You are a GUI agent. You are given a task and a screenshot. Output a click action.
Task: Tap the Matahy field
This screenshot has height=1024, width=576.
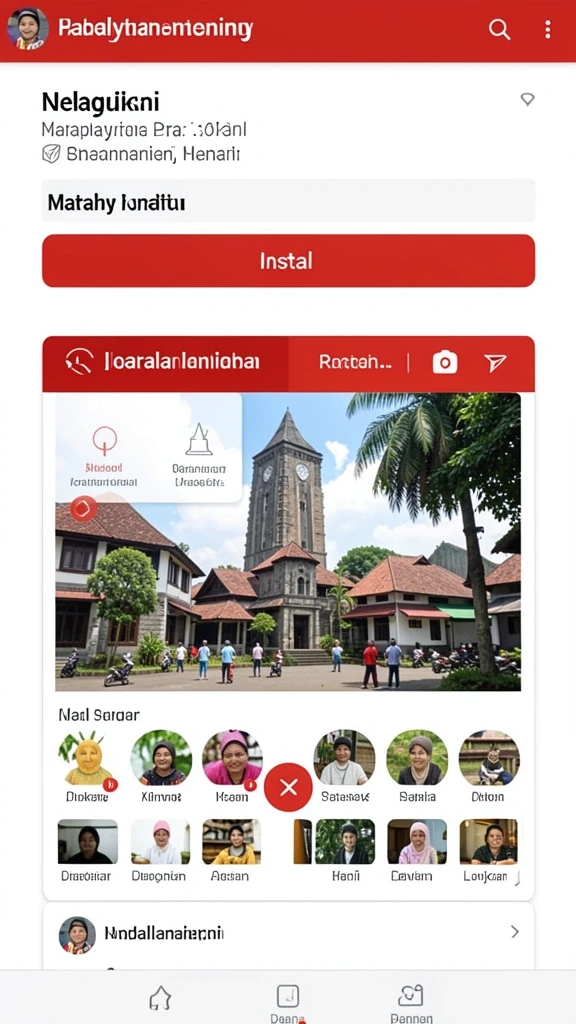(x=288, y=202)
